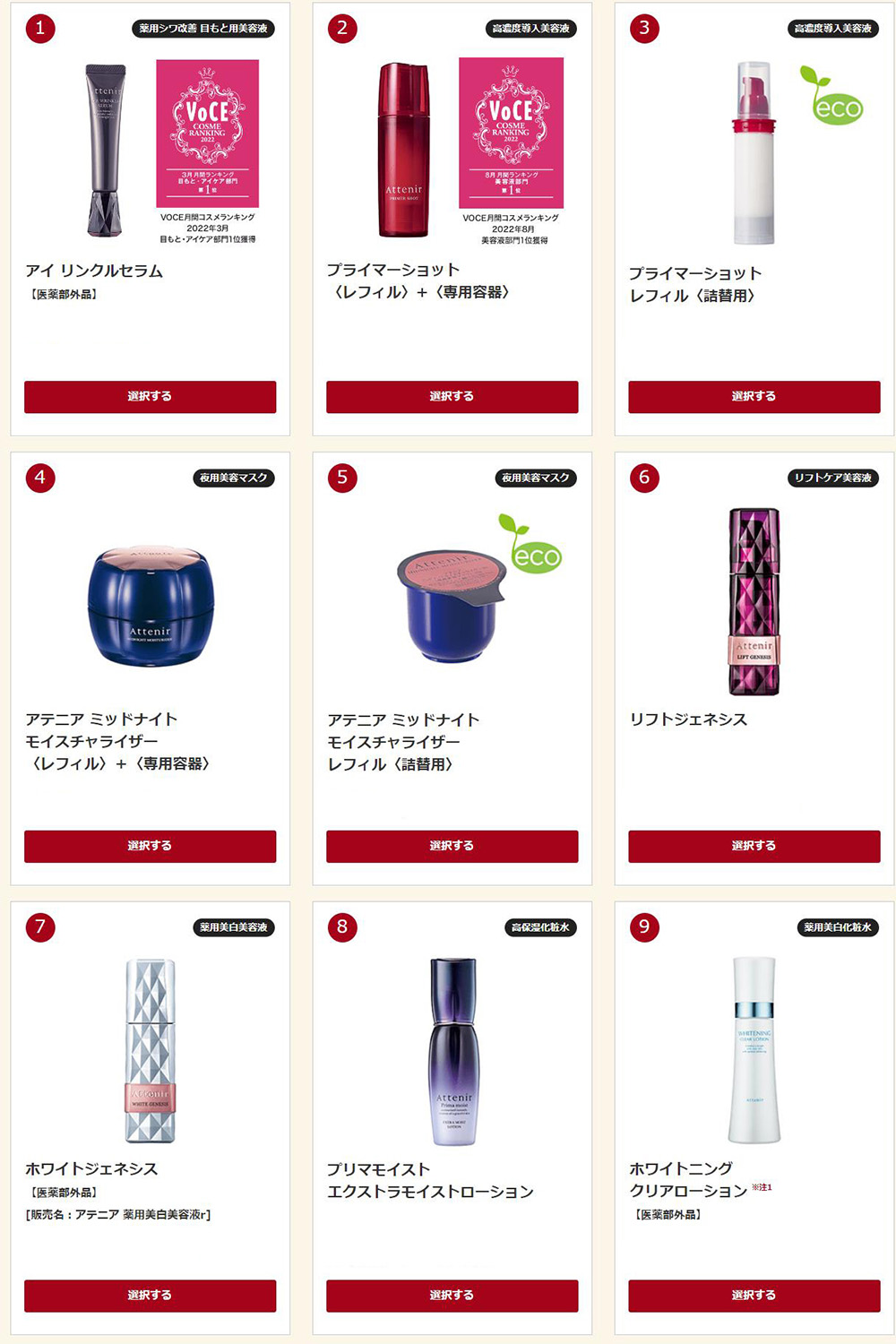Select アイ リンクルセラム with its 選択する button
The image size is (896, 1344).
coord(150,396)
